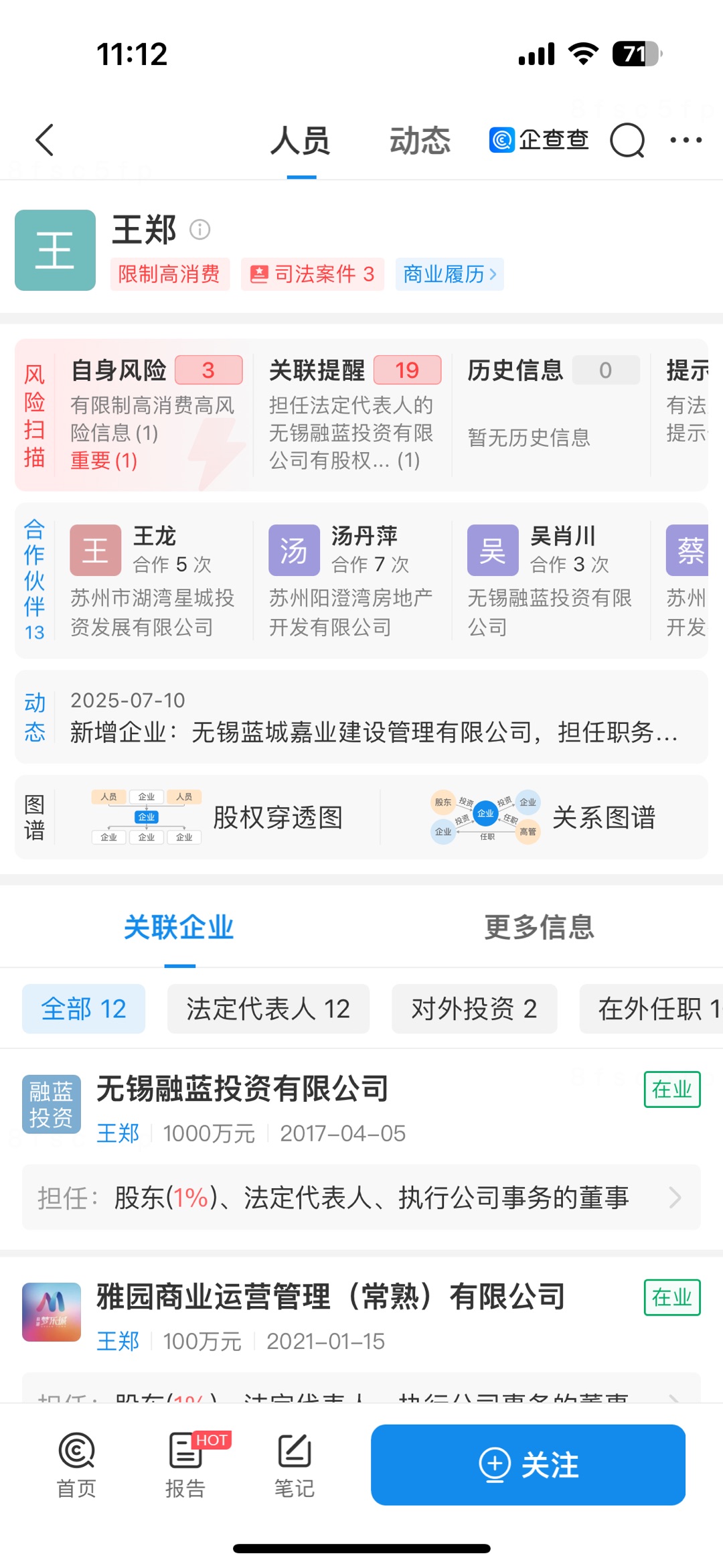Go back using the top-left arrow
The image size is (723, 1568).
[45, 140]
